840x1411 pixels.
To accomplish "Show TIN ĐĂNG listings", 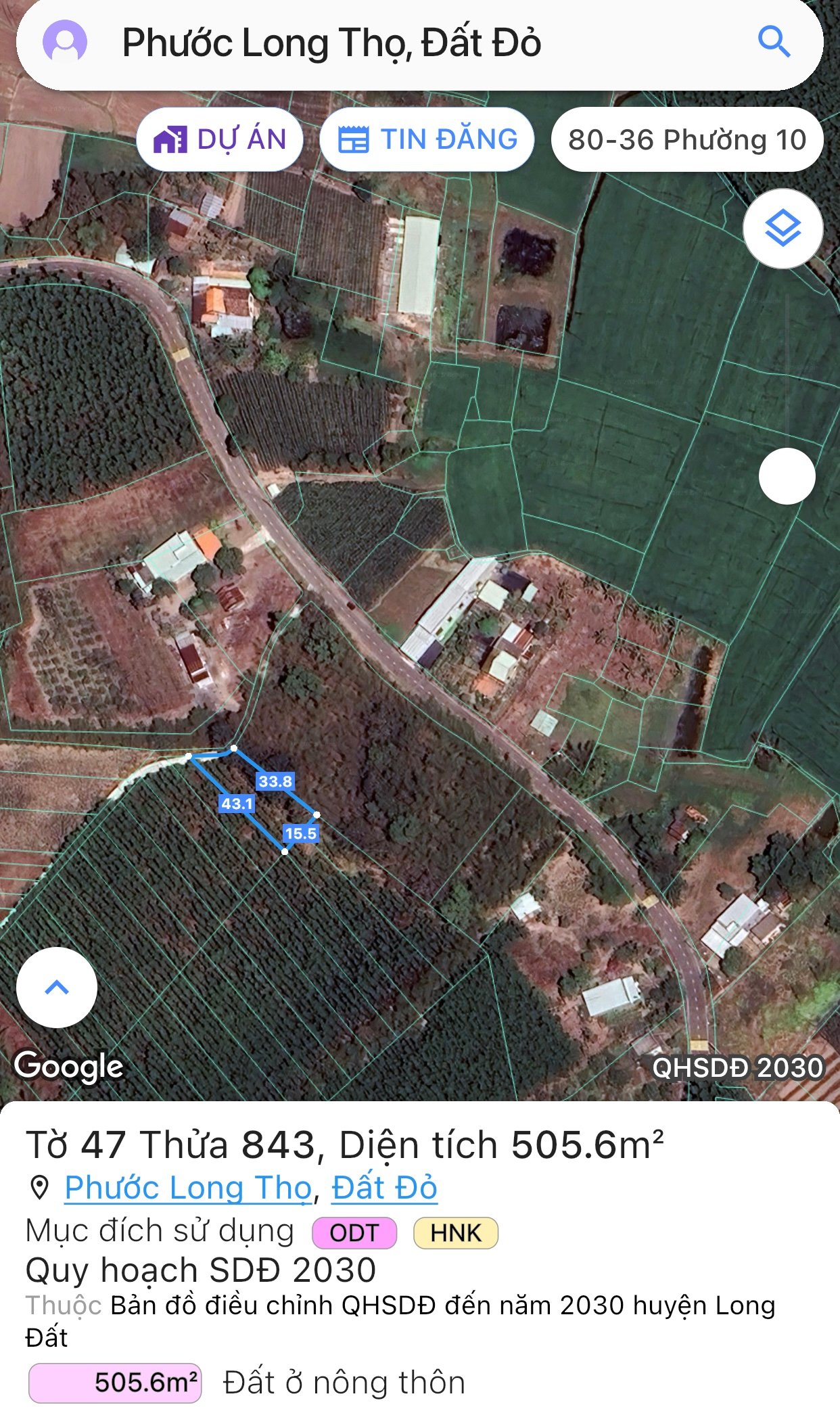I will coord(427,140).
